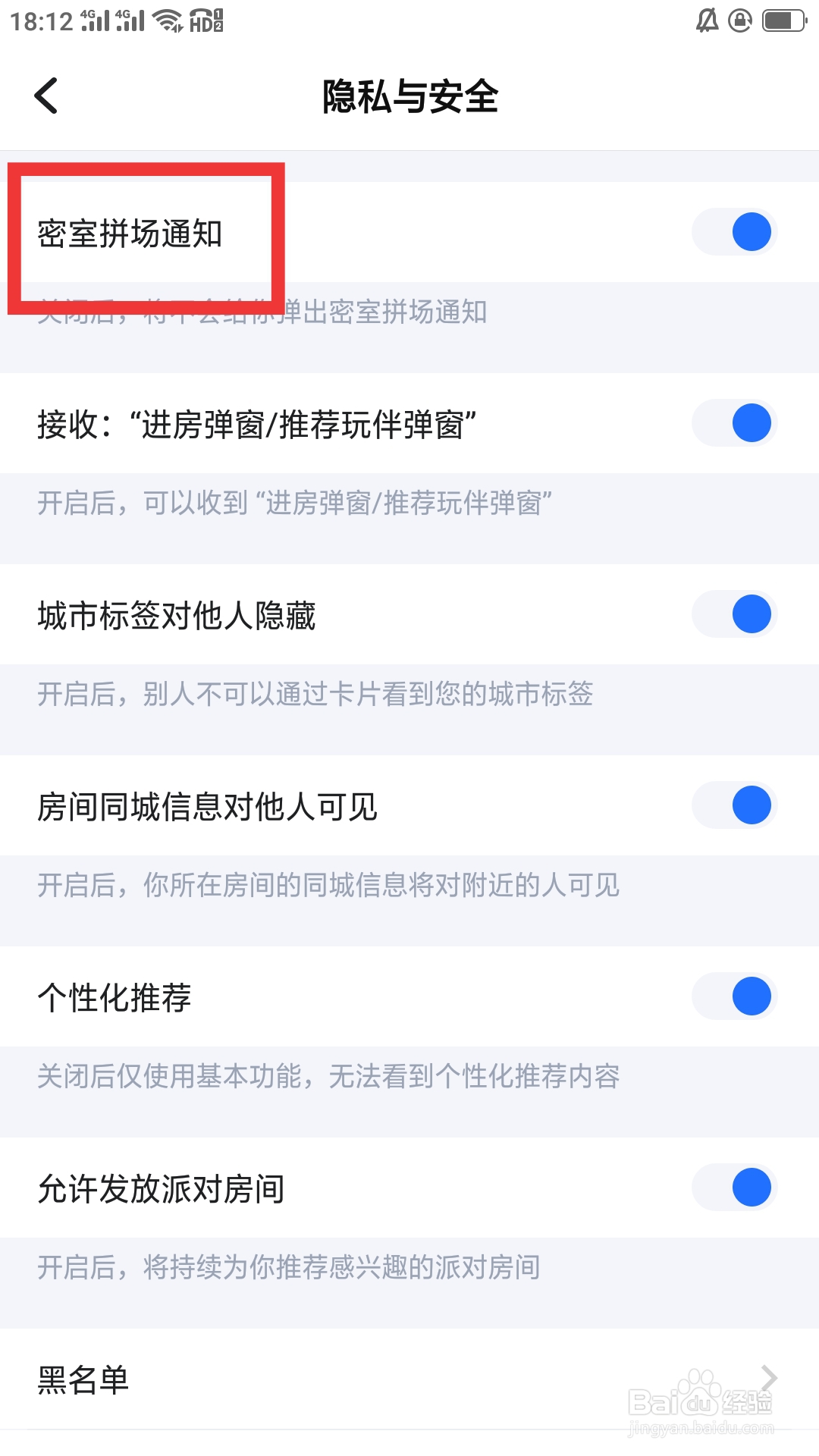Tap the 隐私与安全 title bar
819x1456 pixels.
[409, 97]
